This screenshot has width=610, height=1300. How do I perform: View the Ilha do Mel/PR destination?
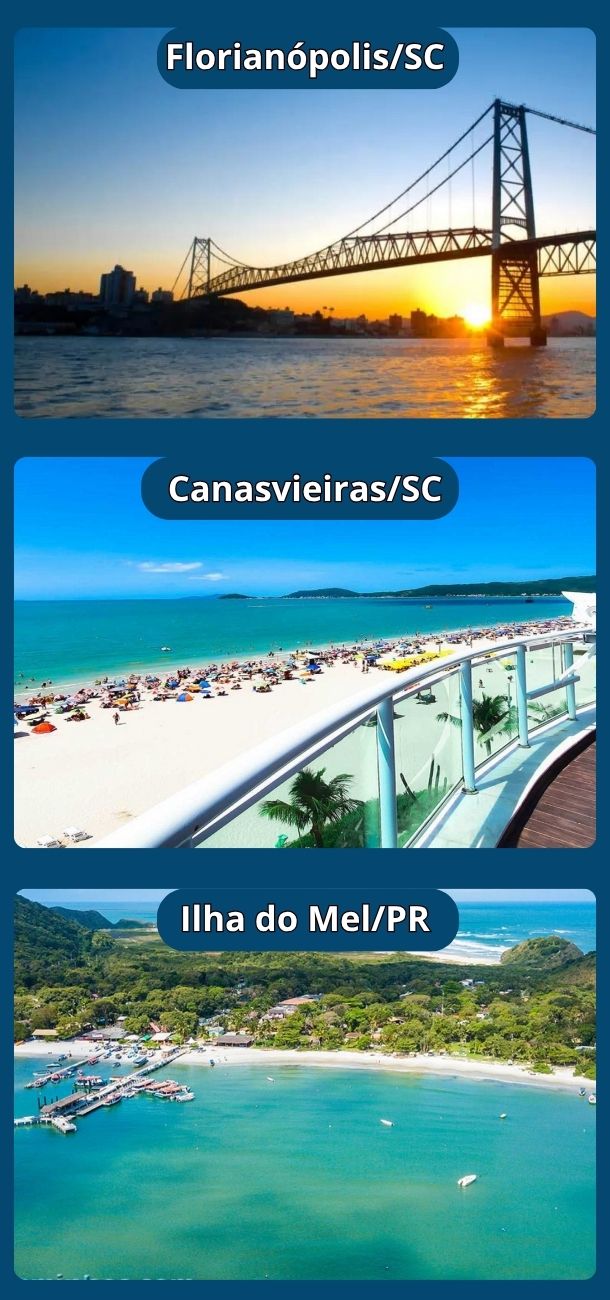click(304, 1084)
